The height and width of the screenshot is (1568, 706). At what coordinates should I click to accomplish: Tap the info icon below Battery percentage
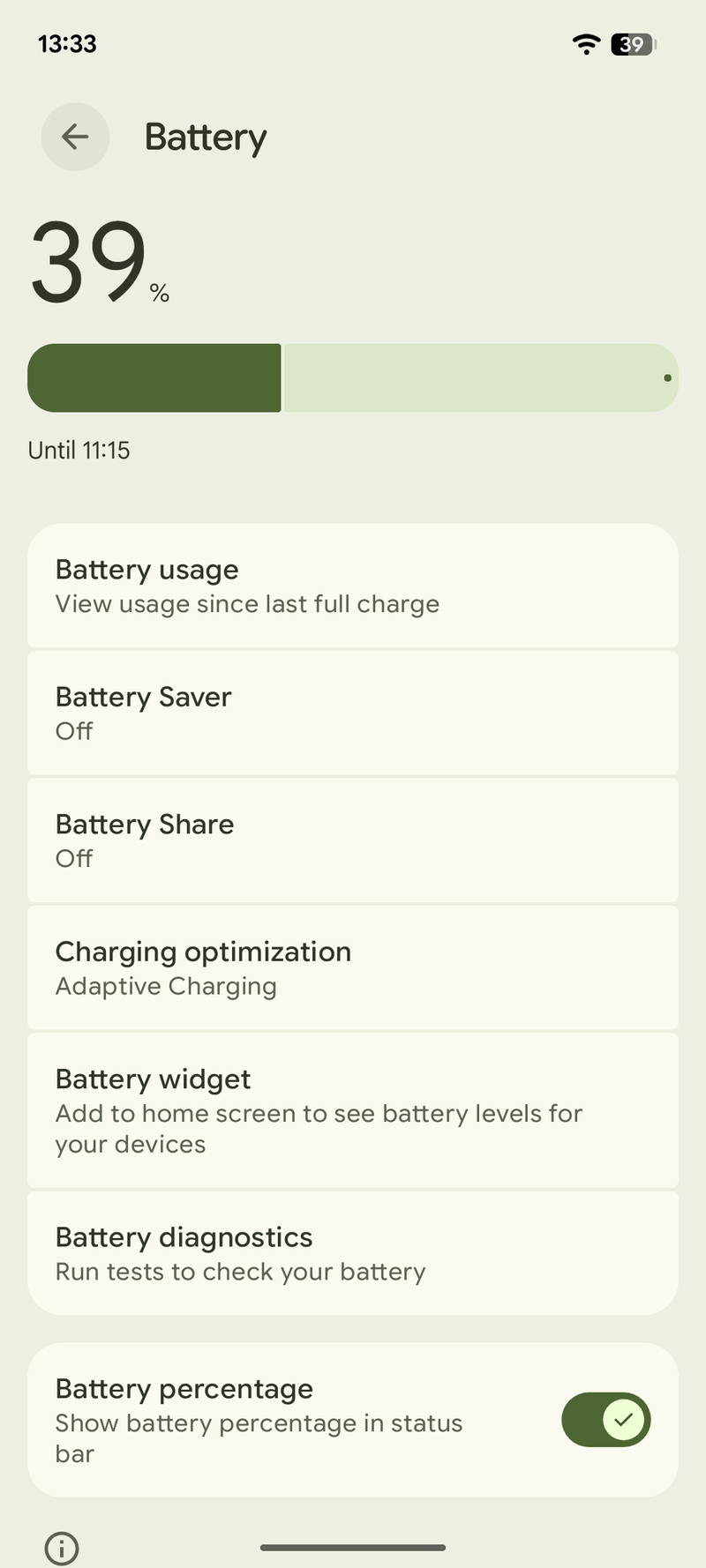62,1548
